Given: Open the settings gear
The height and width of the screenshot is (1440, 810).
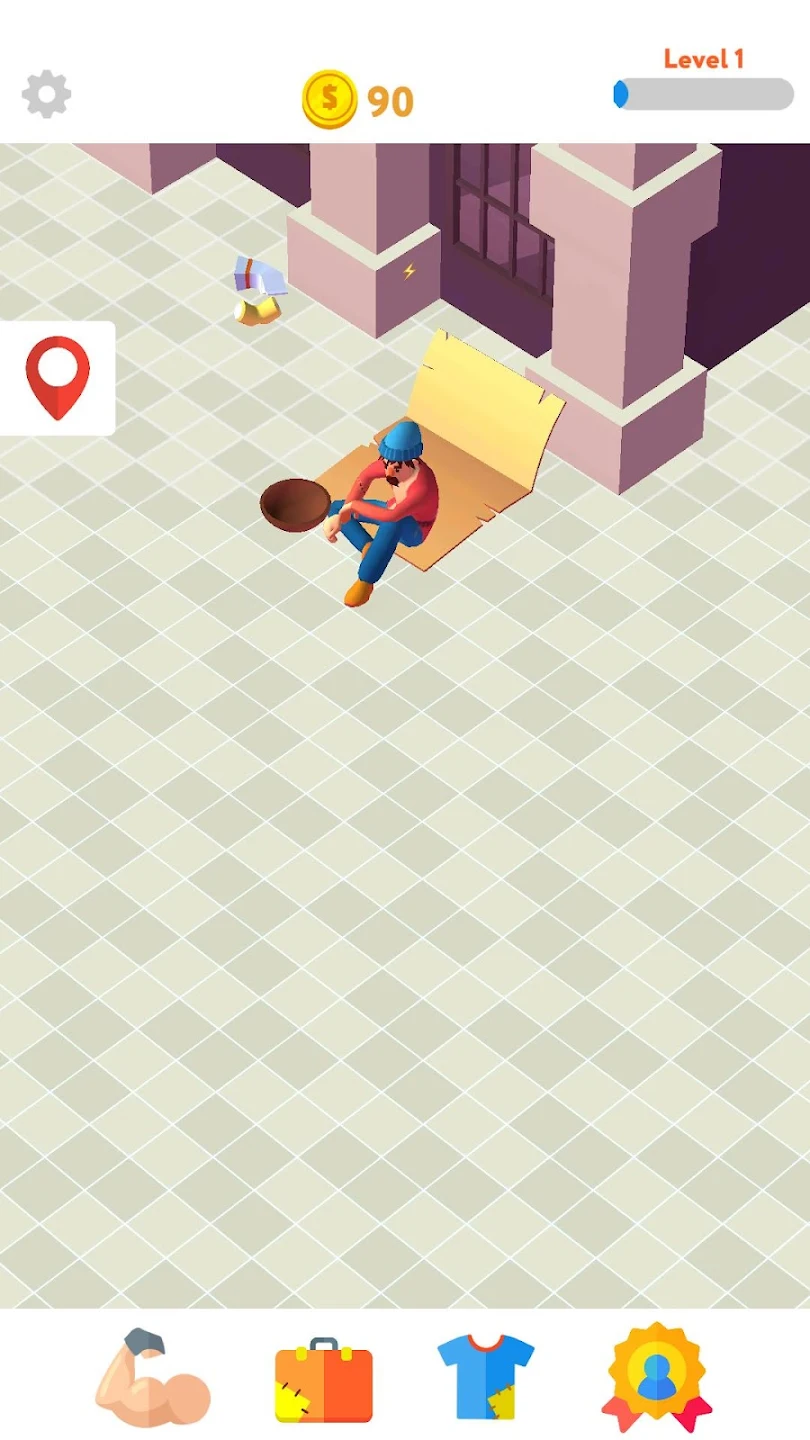Looking at the screenshot, I should 46,96.
